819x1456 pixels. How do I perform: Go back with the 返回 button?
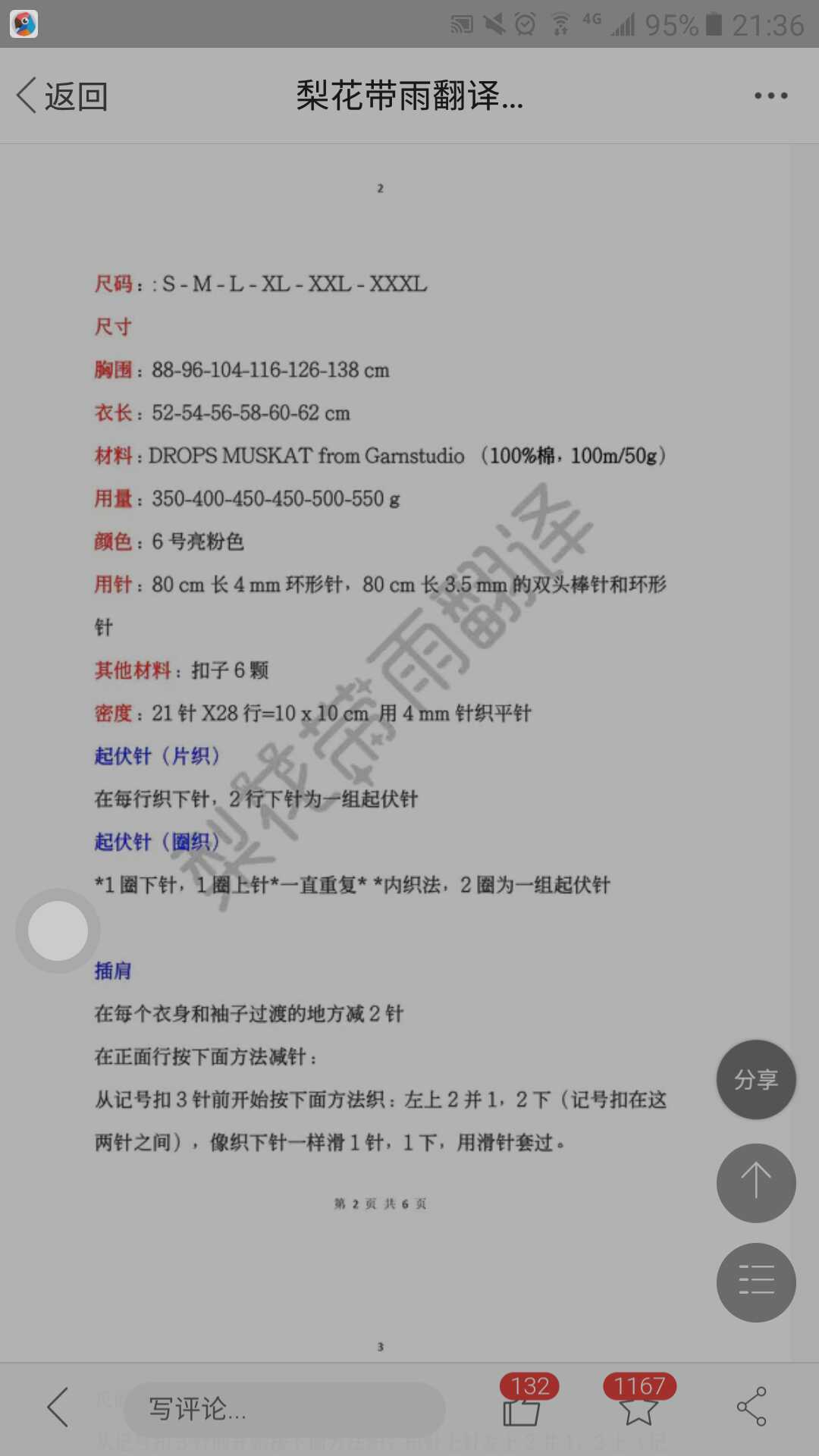62,96
